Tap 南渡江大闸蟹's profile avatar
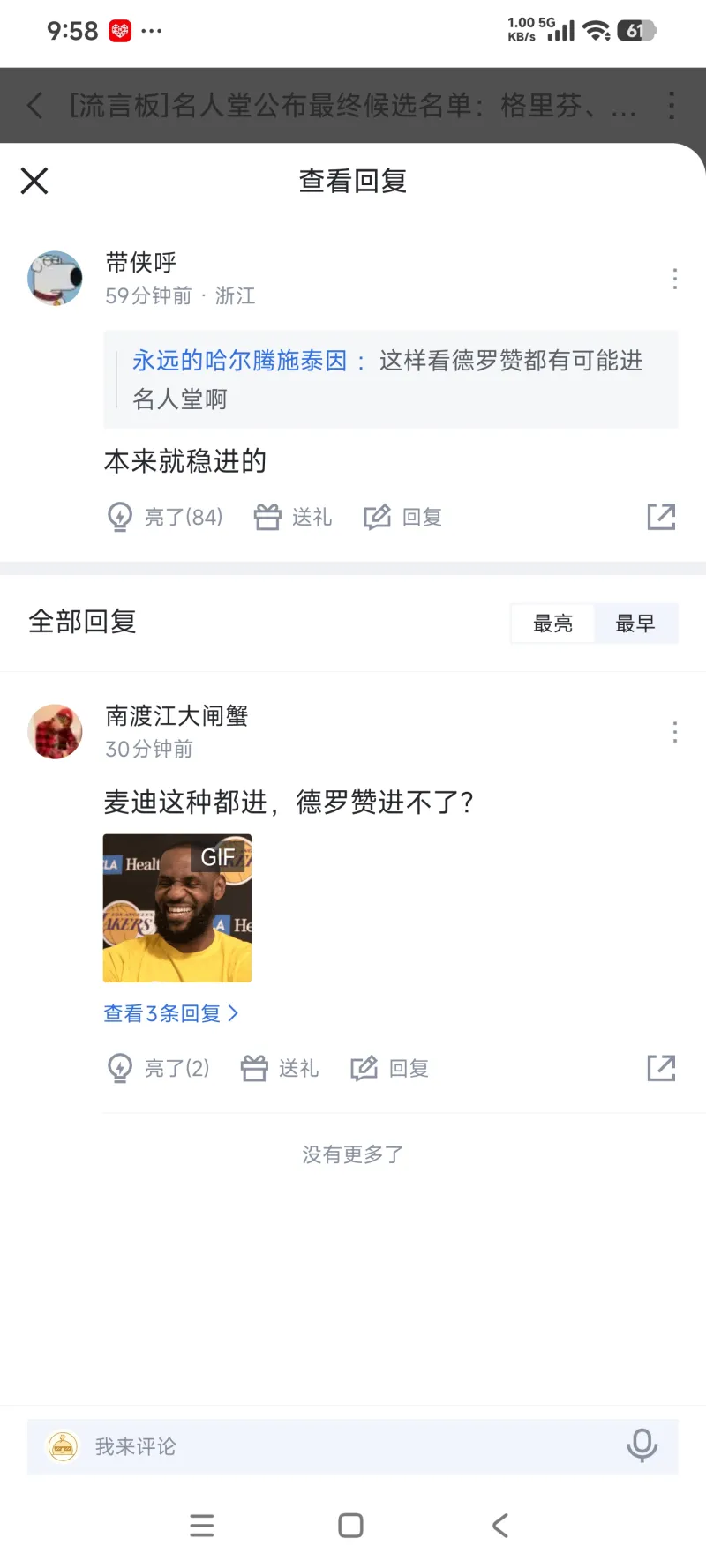This screenshot has height=1568, width=706. click(55, 733)
